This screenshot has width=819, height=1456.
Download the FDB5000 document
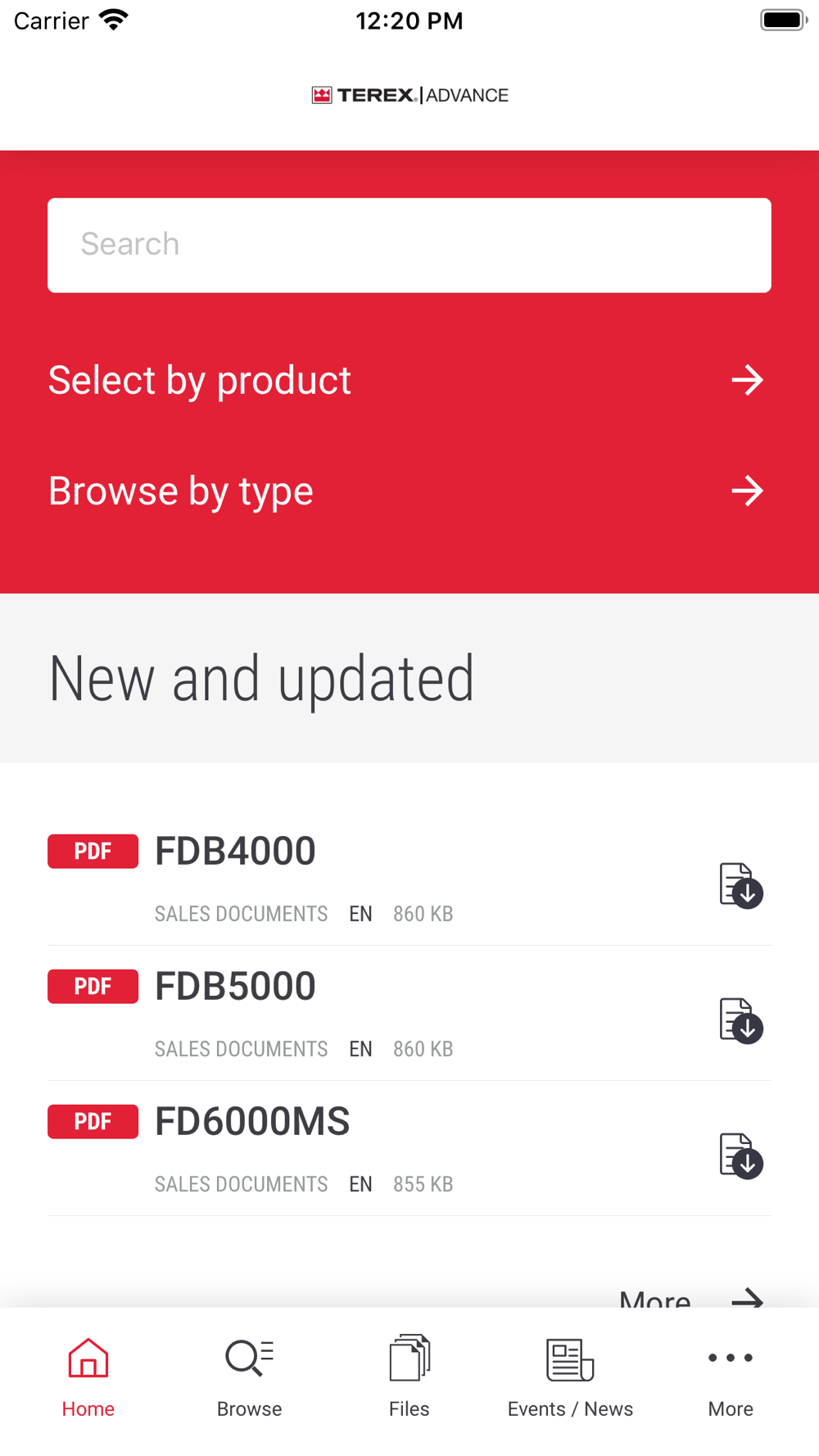pyautogui.click(x=741, y=1020)
